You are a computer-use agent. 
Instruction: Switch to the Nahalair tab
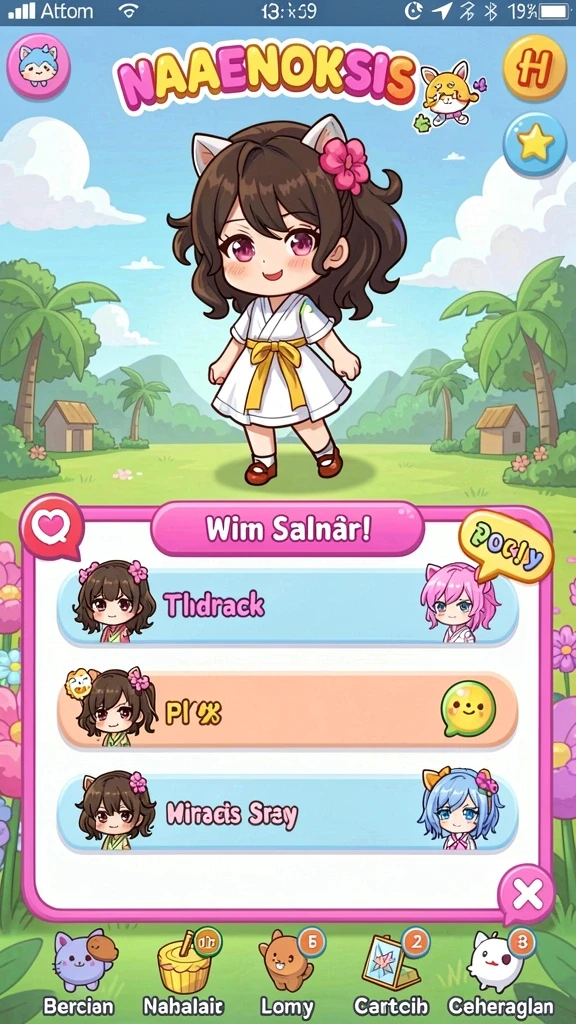[184, 973]
